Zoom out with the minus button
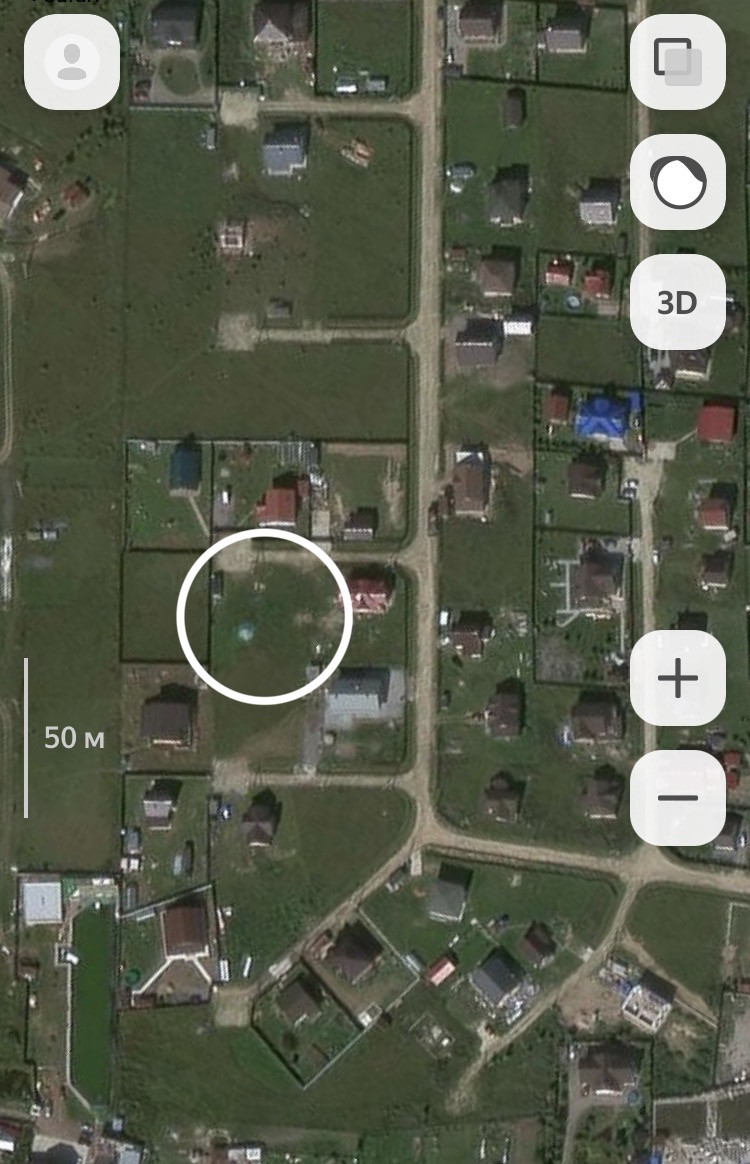 (x=678, y=798)
